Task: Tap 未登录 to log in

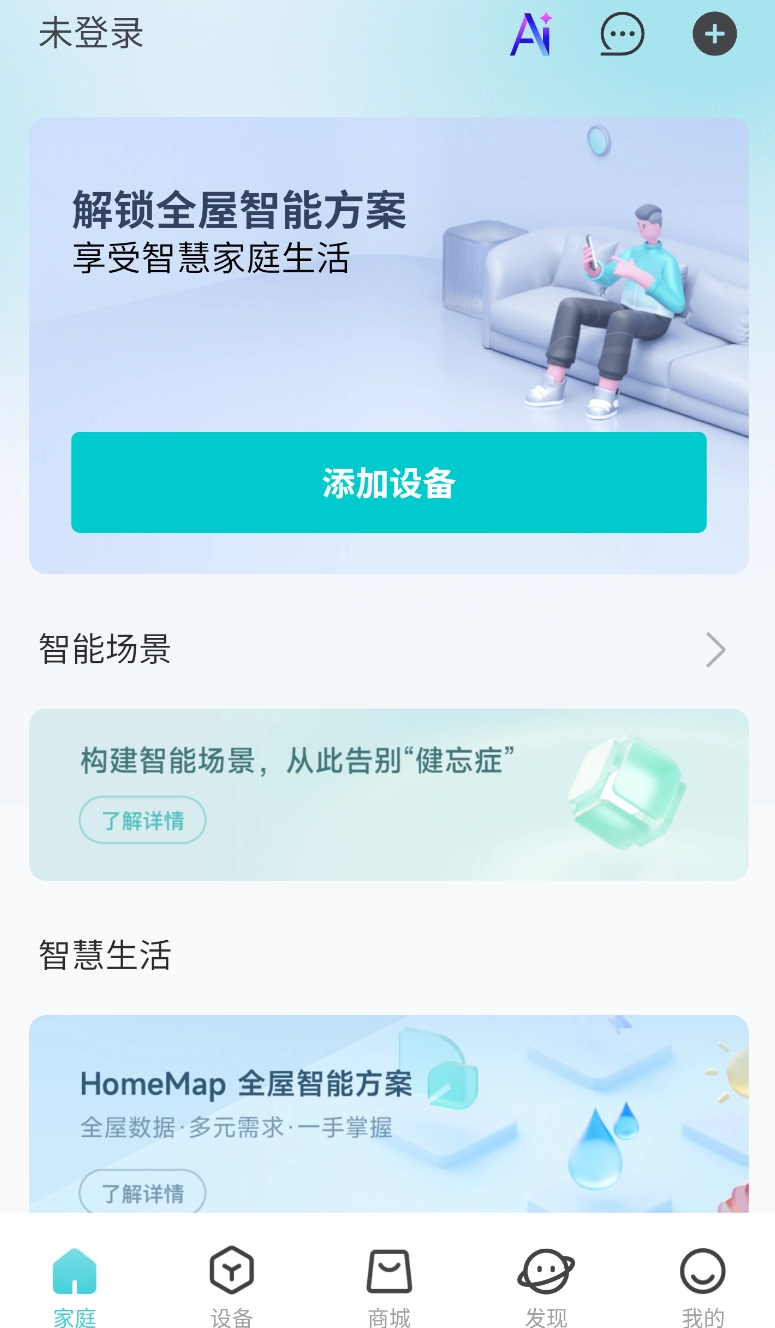Action: point(91,35)
